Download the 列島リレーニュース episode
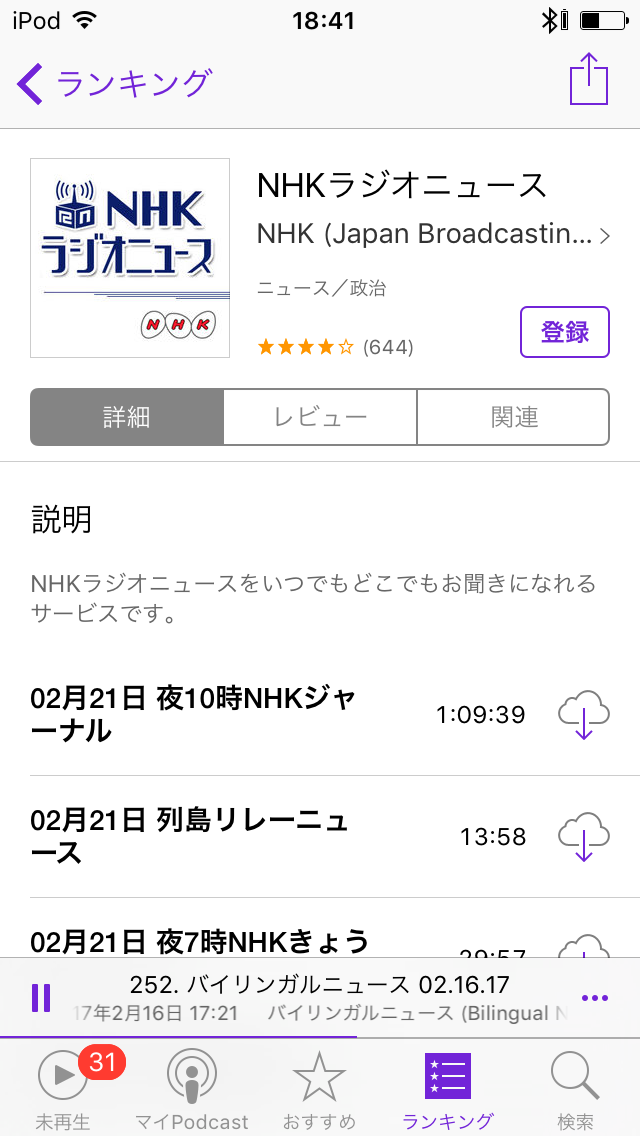The height and width of the screenshot is (1136, 640). click(x=583, y=837)
